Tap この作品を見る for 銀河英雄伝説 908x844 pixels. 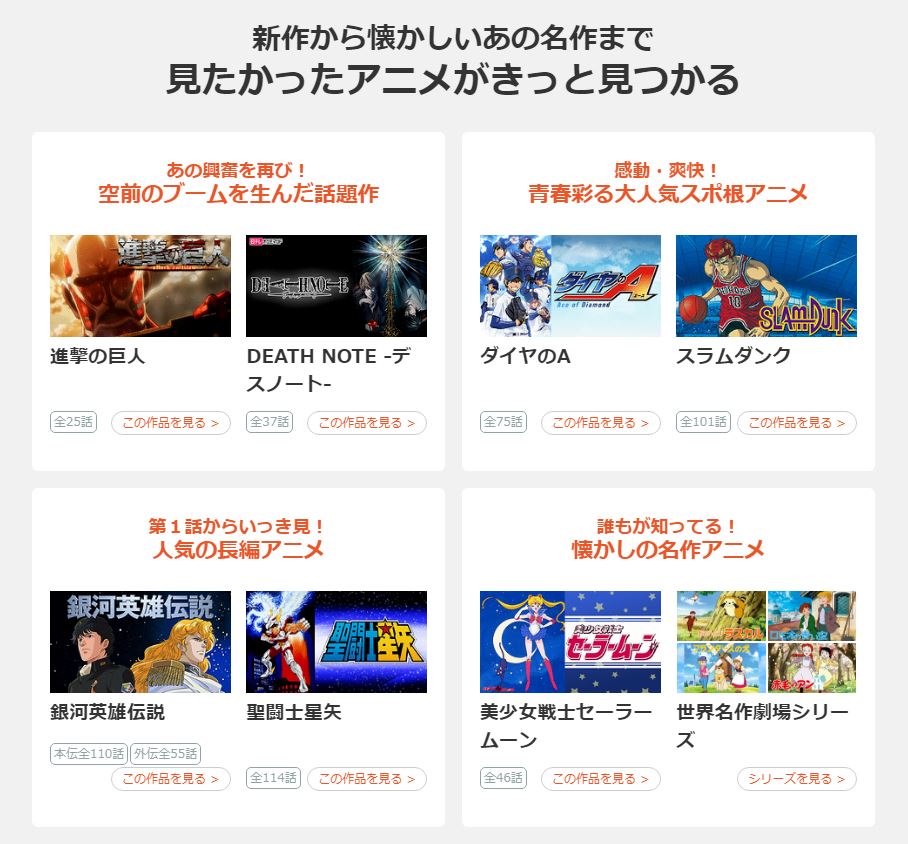tap(170, 779)
